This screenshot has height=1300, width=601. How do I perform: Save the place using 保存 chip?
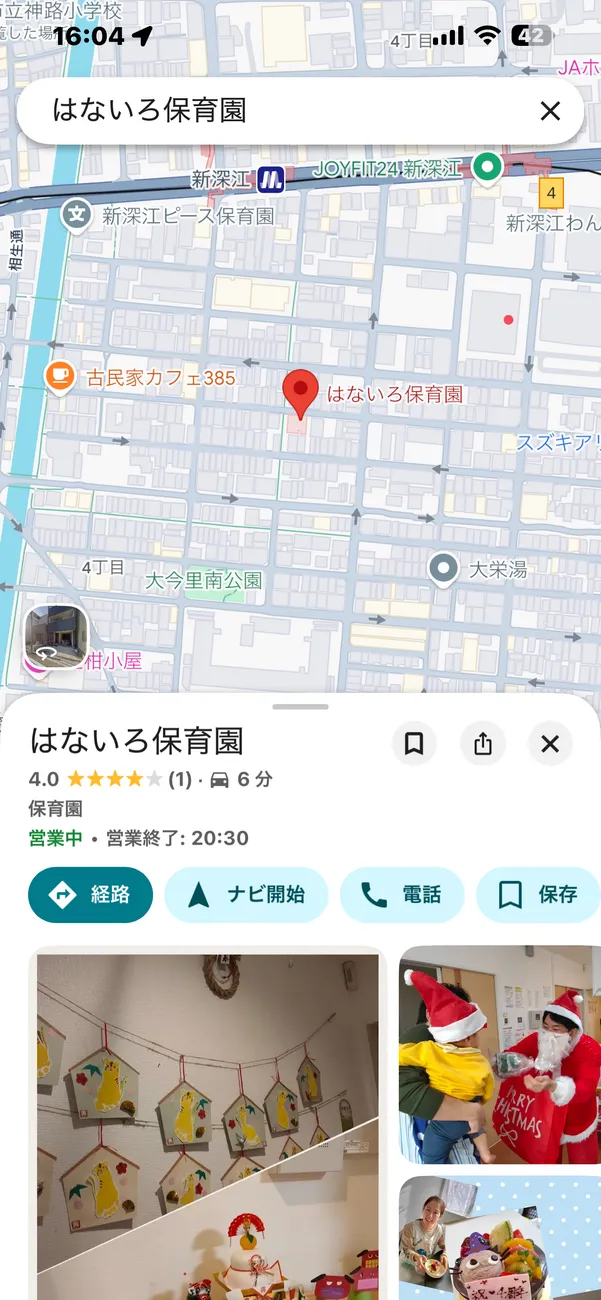[x=538, y=894]
